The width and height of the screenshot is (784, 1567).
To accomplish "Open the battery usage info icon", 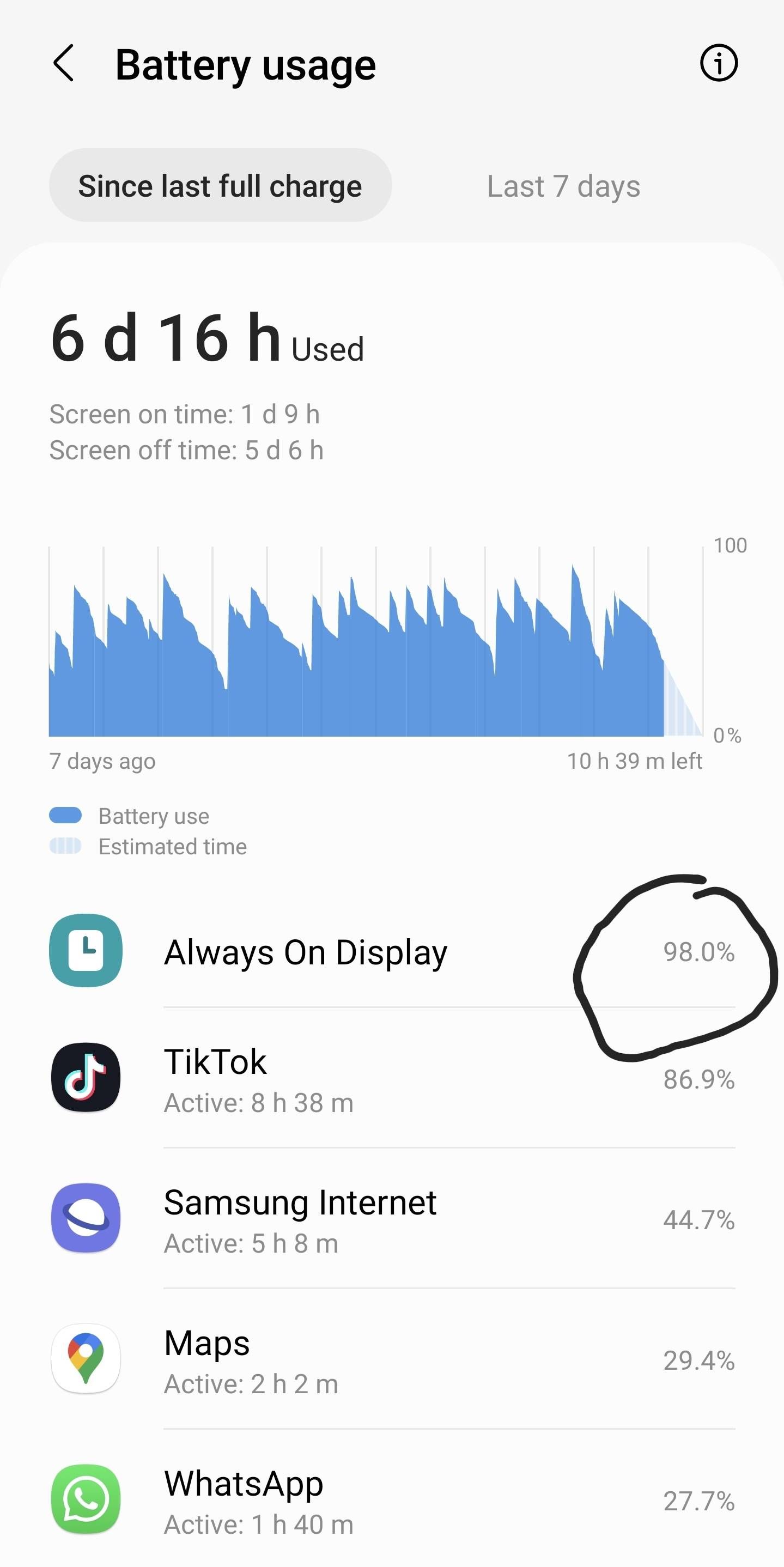I will click(x=718, y=63).
